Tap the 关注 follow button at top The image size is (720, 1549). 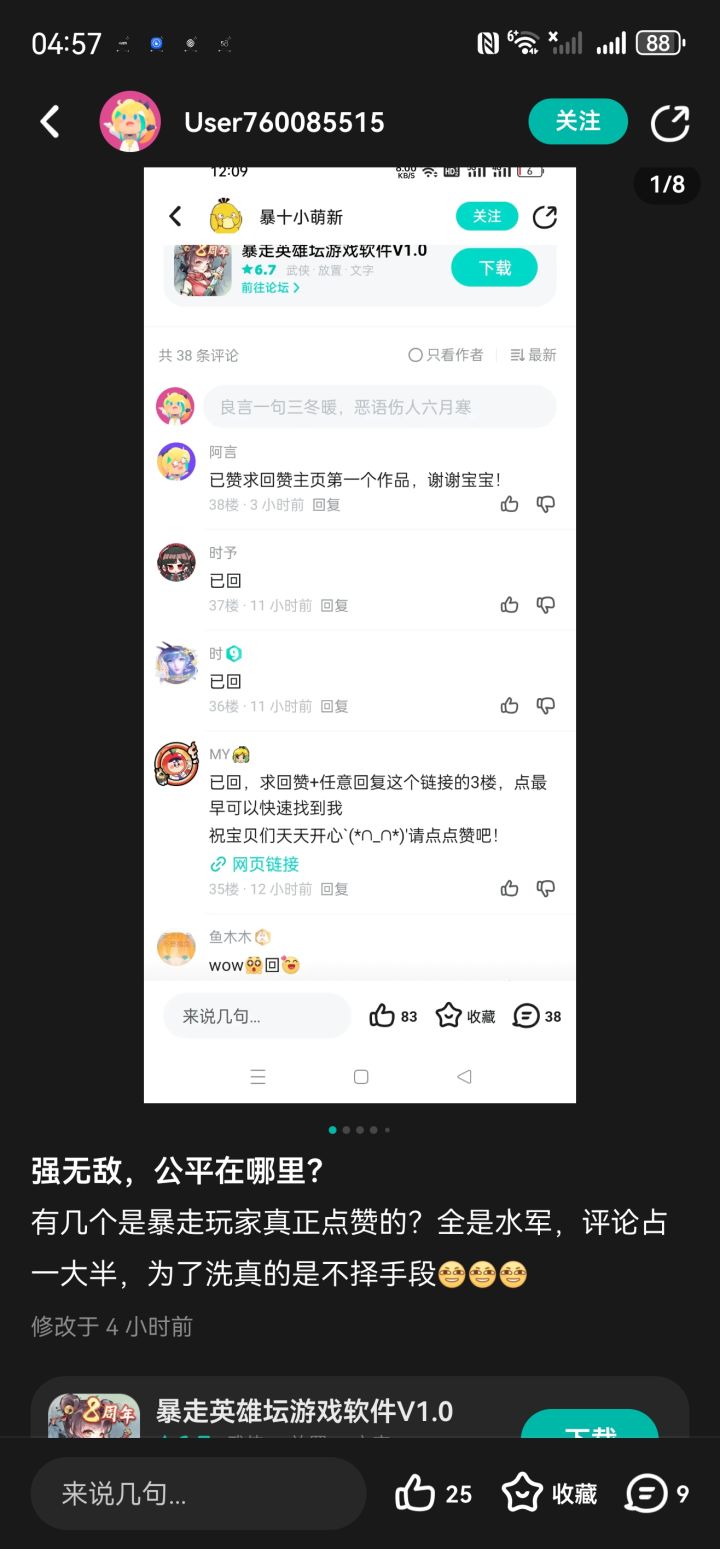tap(578, 121)
